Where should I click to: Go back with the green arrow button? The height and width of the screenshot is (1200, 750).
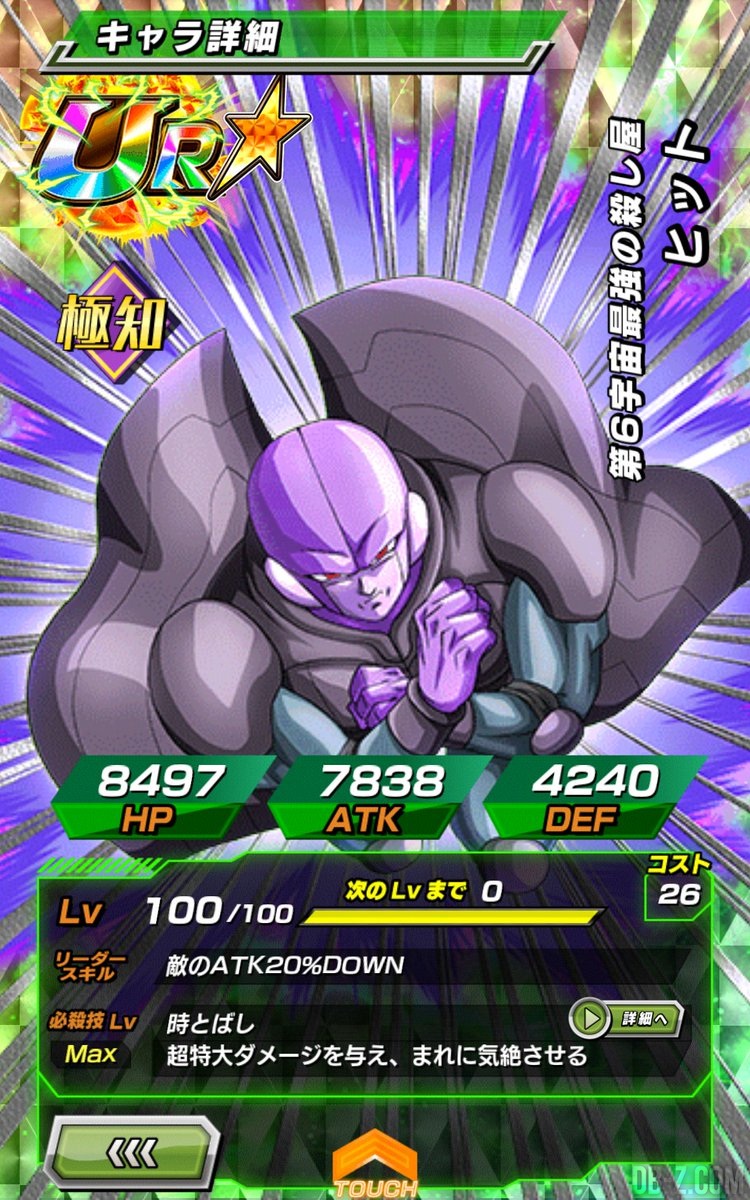pyautogui.click(x=134, y=1152)
